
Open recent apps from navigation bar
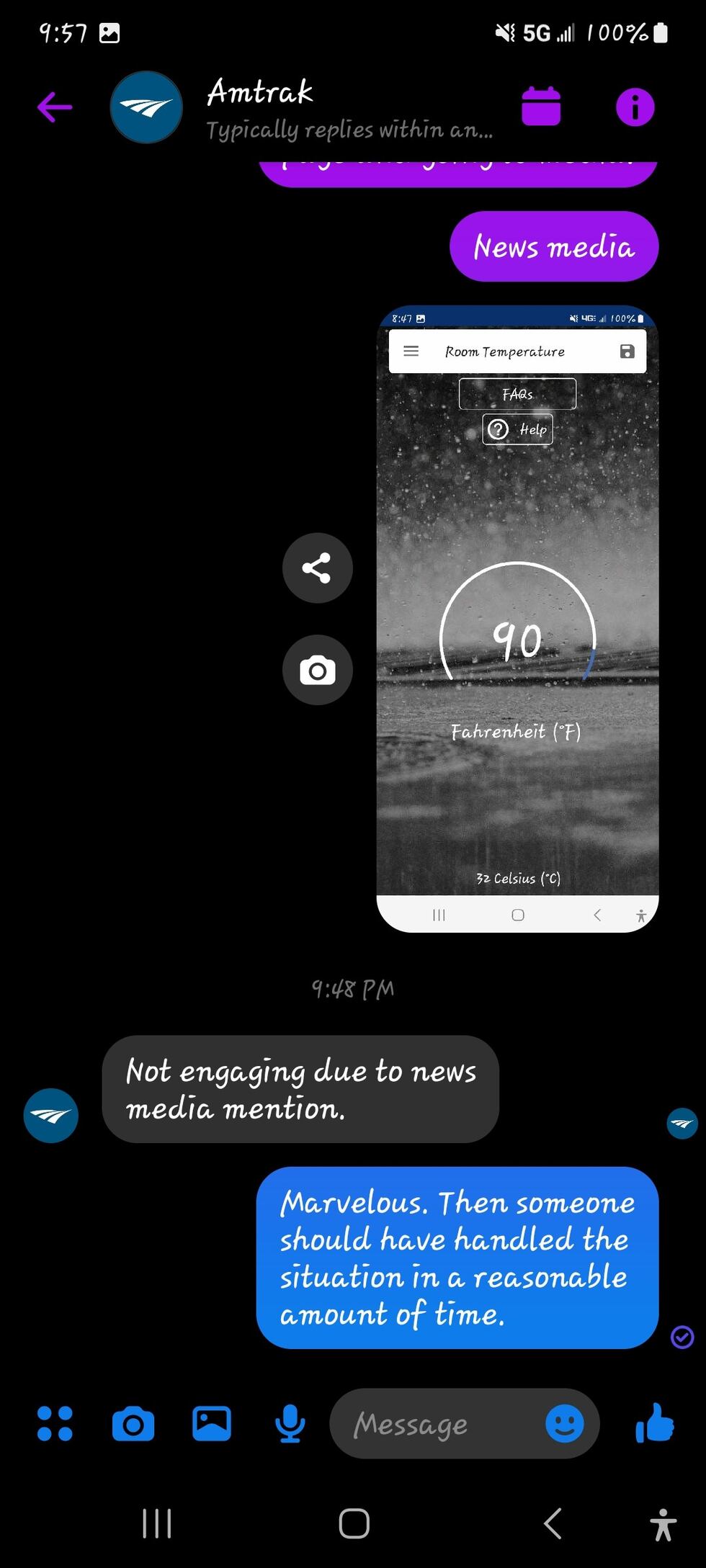pos(156,1523)
